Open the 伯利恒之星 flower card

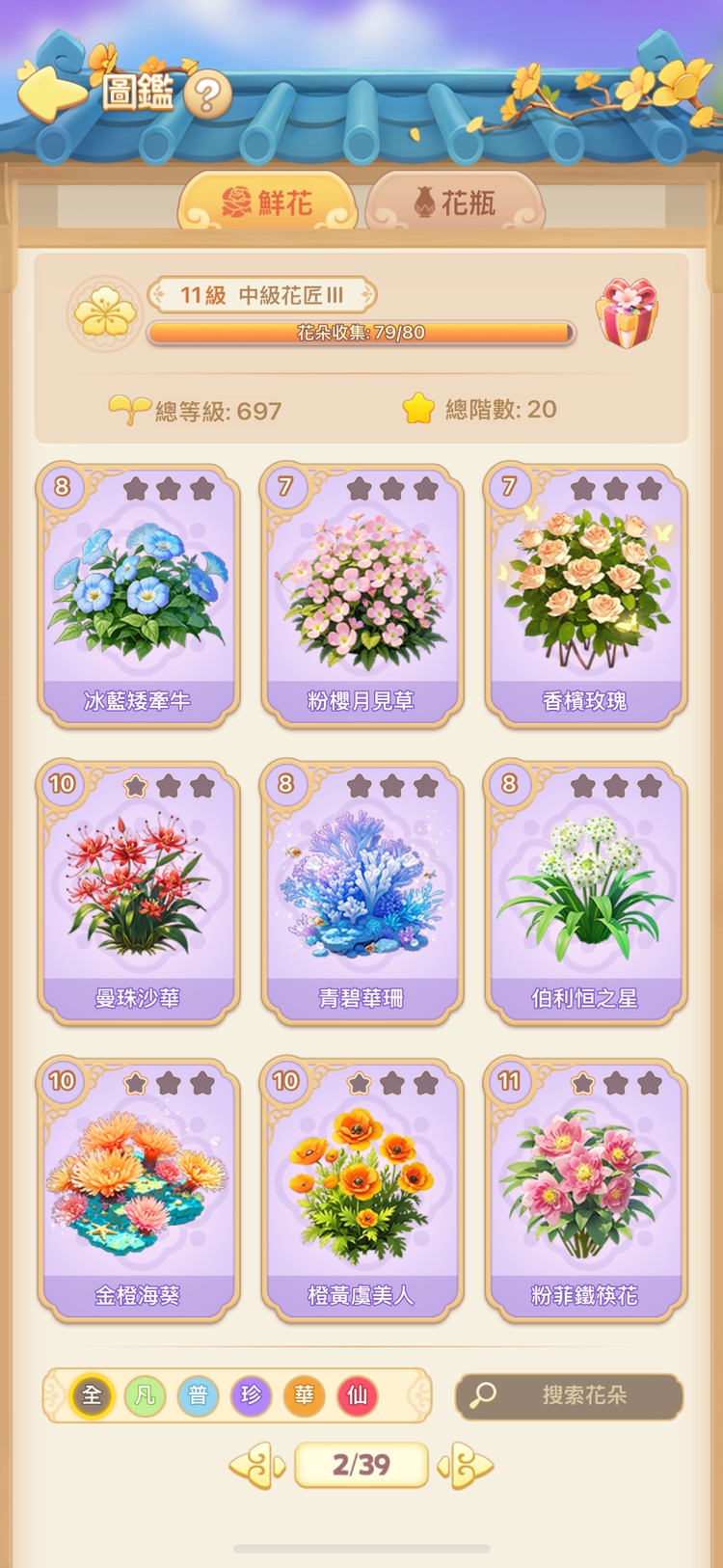click(585, 892)
